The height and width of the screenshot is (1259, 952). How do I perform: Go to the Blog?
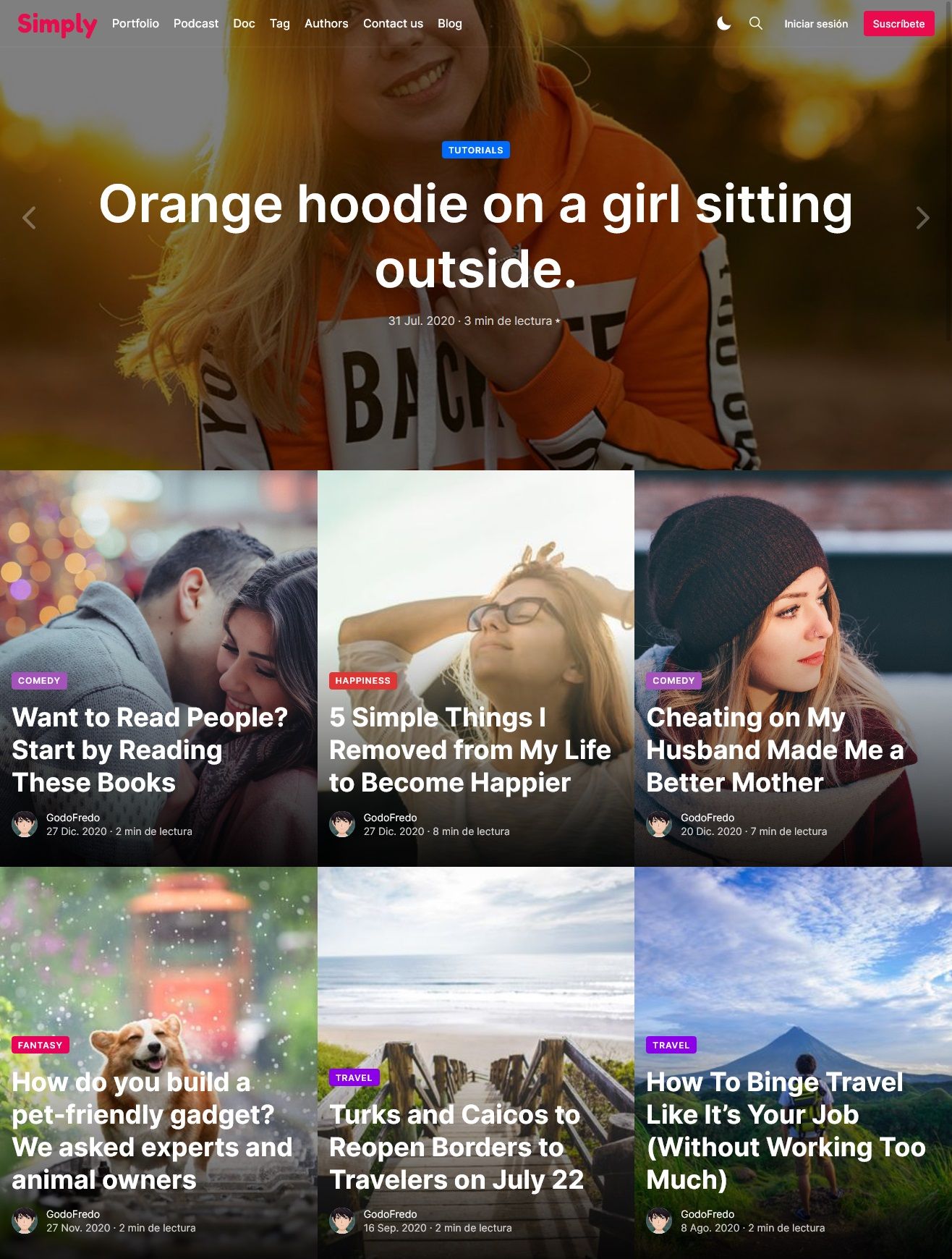click(x=449, y=24)
